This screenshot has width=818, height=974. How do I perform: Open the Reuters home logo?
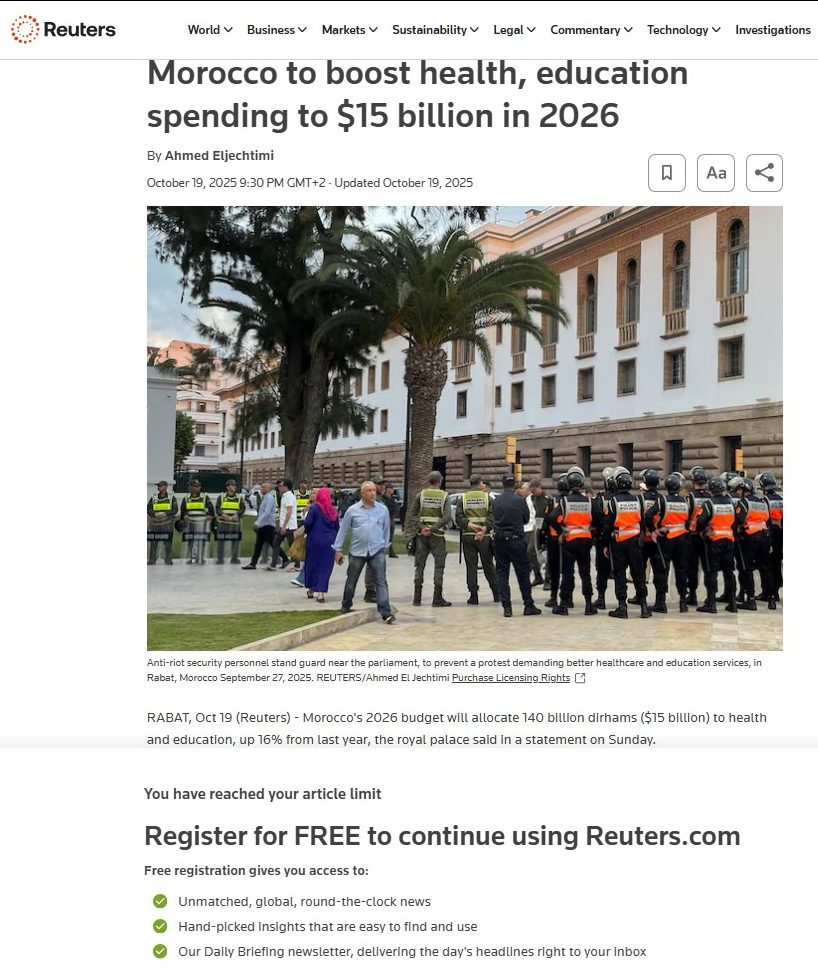[63, 30]
